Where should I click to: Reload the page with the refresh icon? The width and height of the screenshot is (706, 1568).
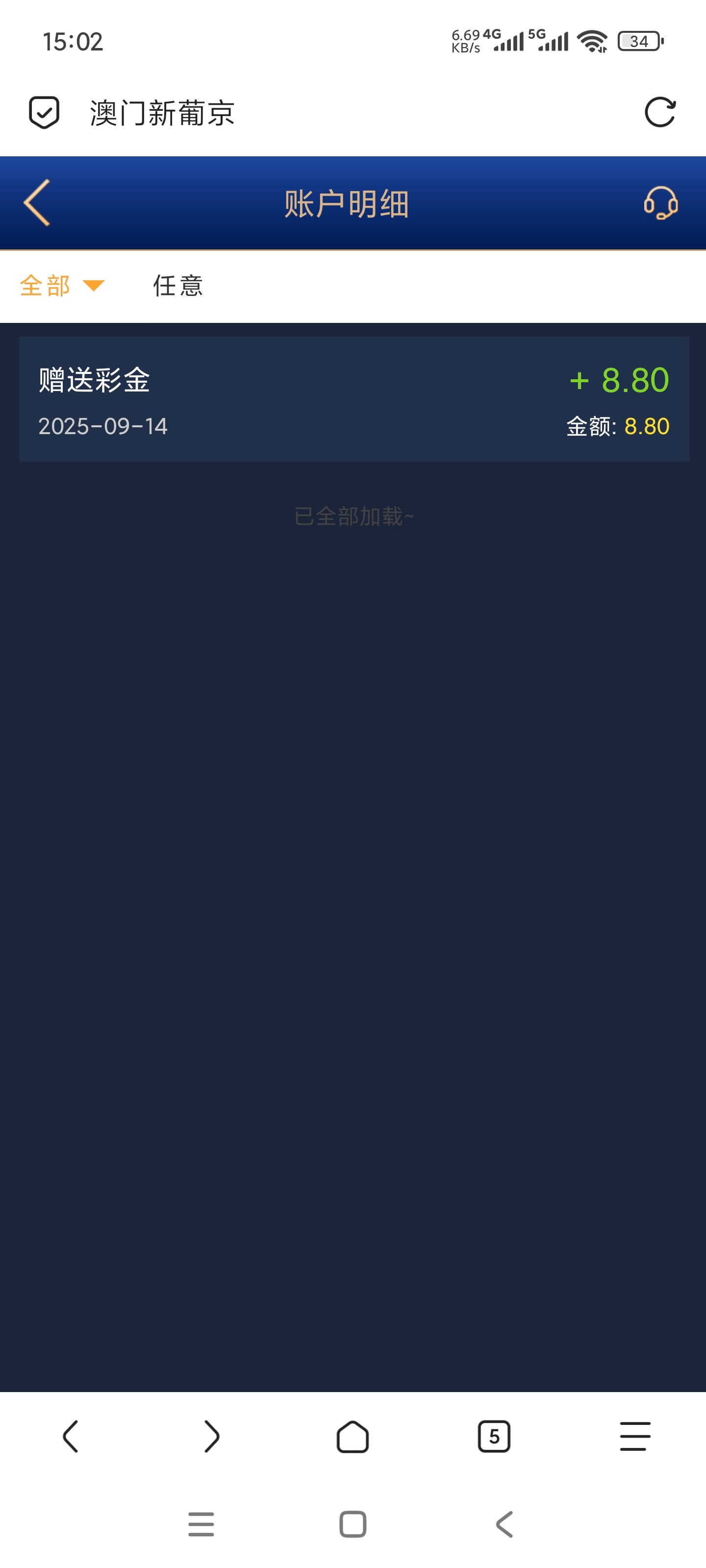pyautogui.click(x=660, y=113)
